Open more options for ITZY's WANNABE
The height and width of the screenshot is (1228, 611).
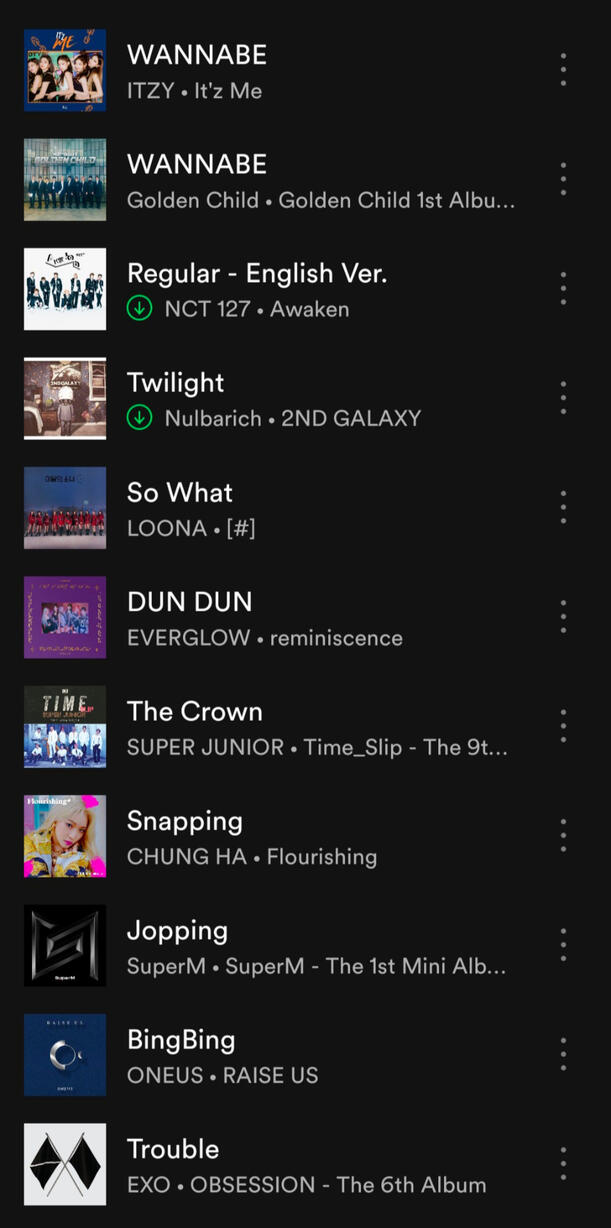point(563,70)
